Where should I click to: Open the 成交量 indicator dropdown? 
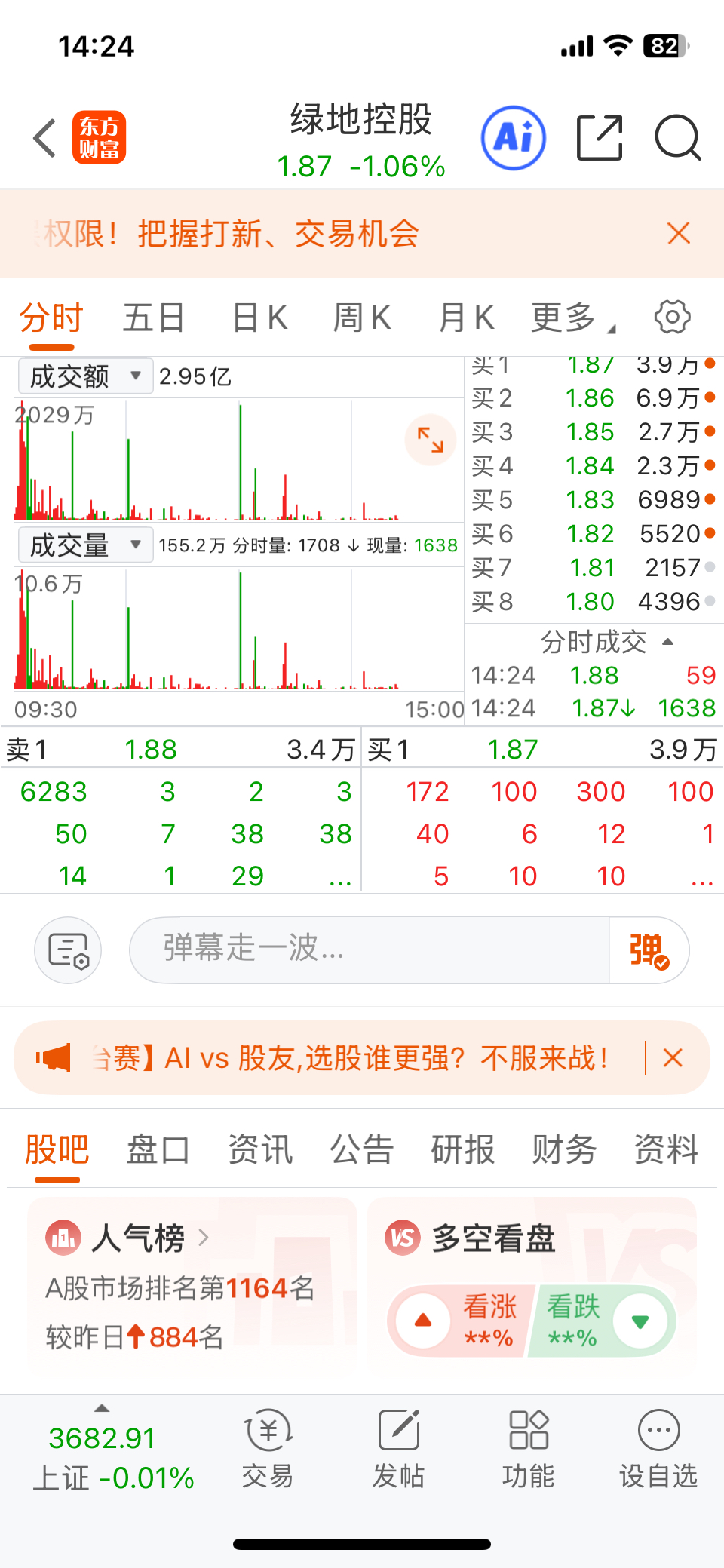click(85, 545)
